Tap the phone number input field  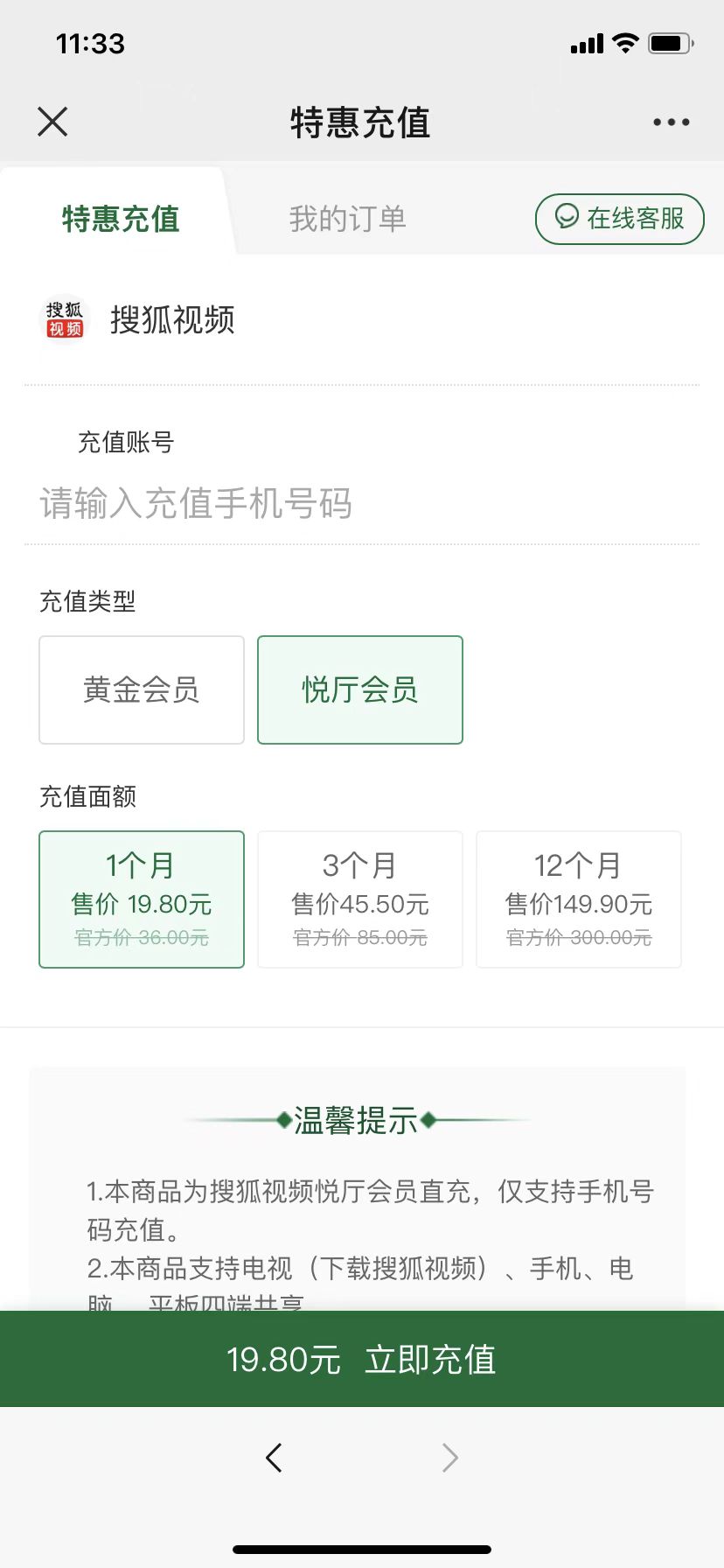[x=362, y=503]
